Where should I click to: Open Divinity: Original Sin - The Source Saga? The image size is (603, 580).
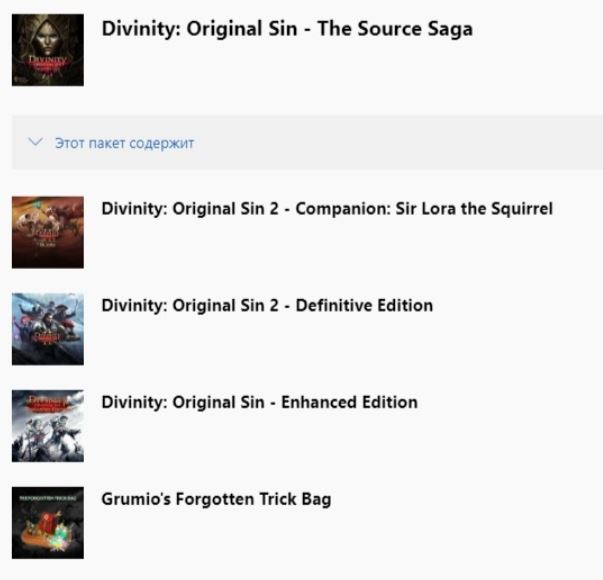click(x=286, y=29)
